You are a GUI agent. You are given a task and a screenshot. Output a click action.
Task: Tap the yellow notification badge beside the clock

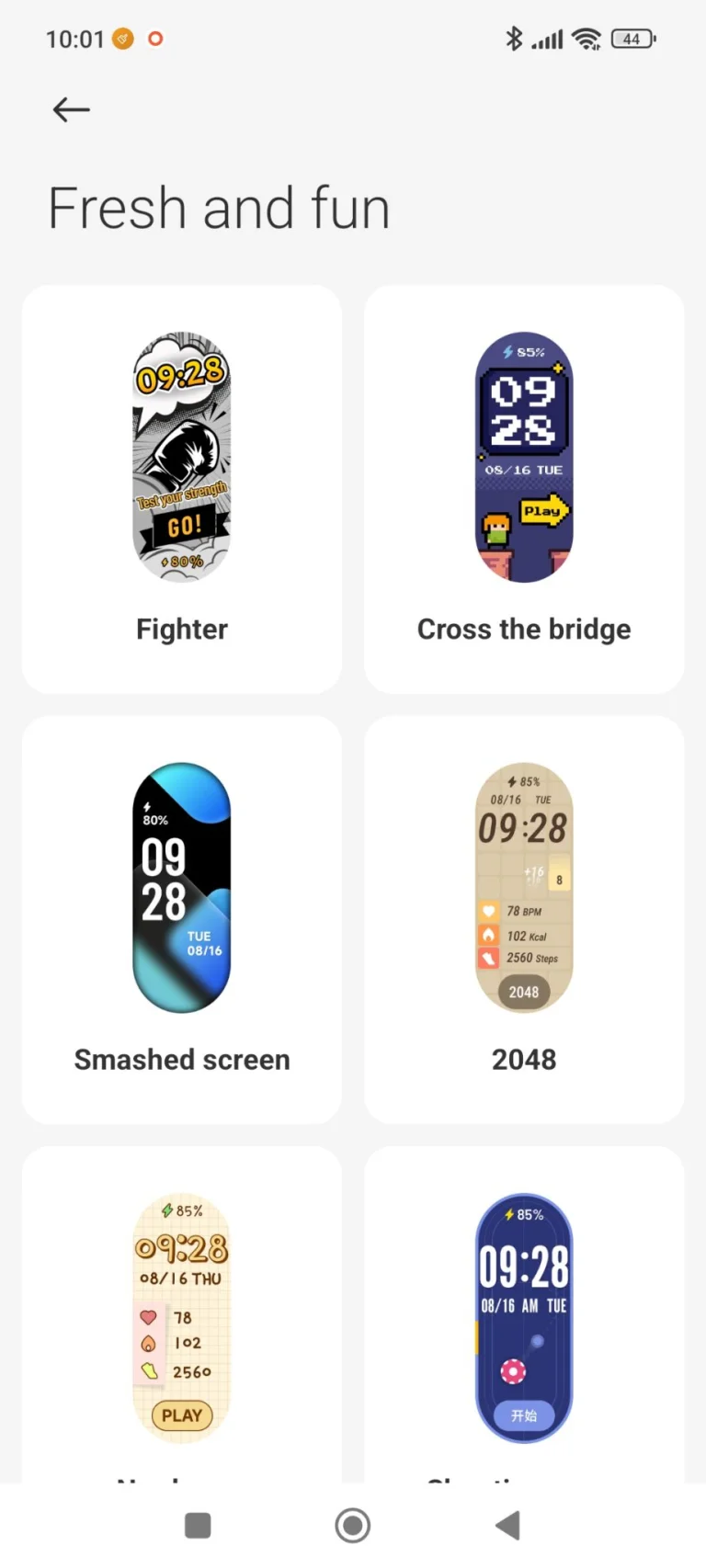click(x=120, y=40)
